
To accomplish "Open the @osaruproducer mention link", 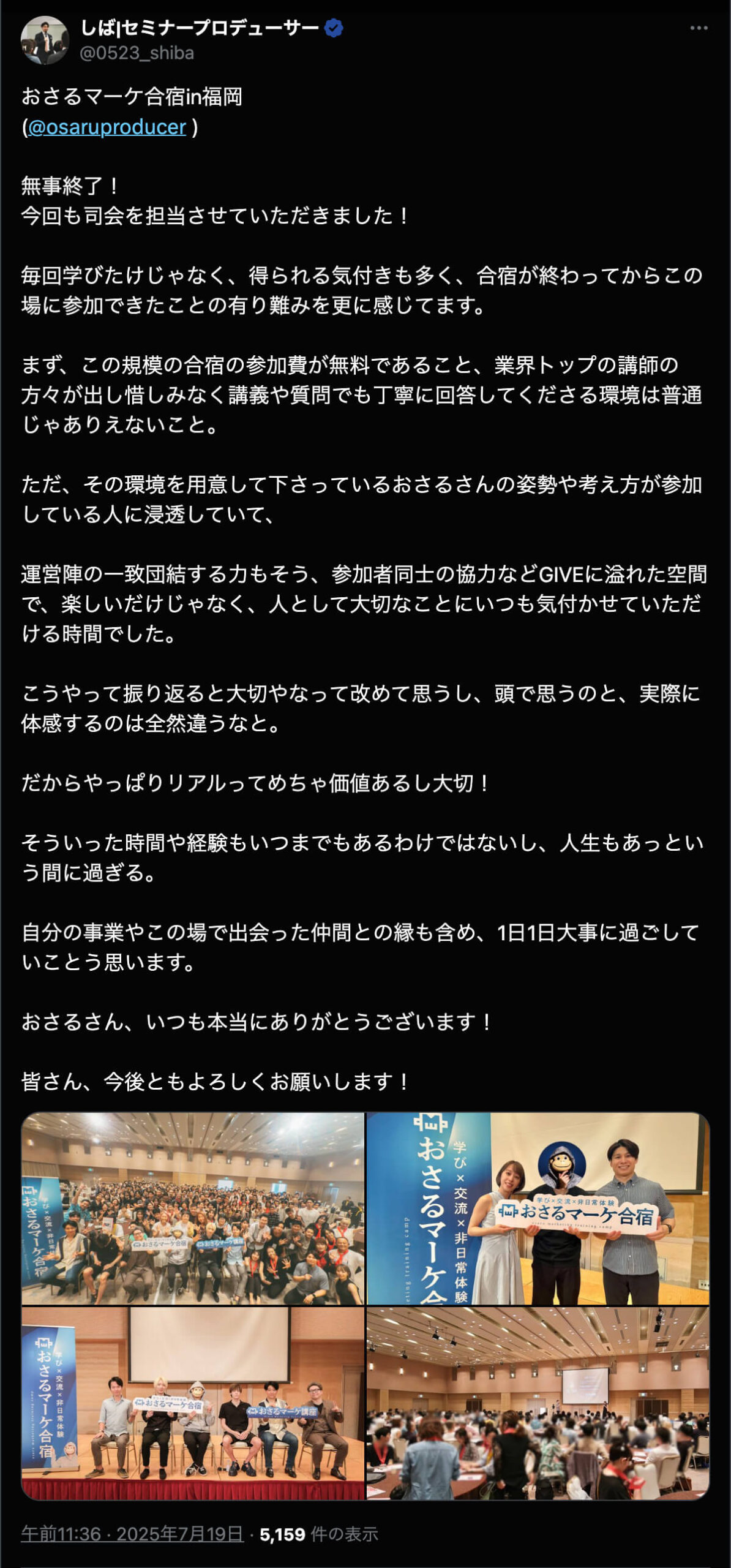I will [x=107, y=127].
